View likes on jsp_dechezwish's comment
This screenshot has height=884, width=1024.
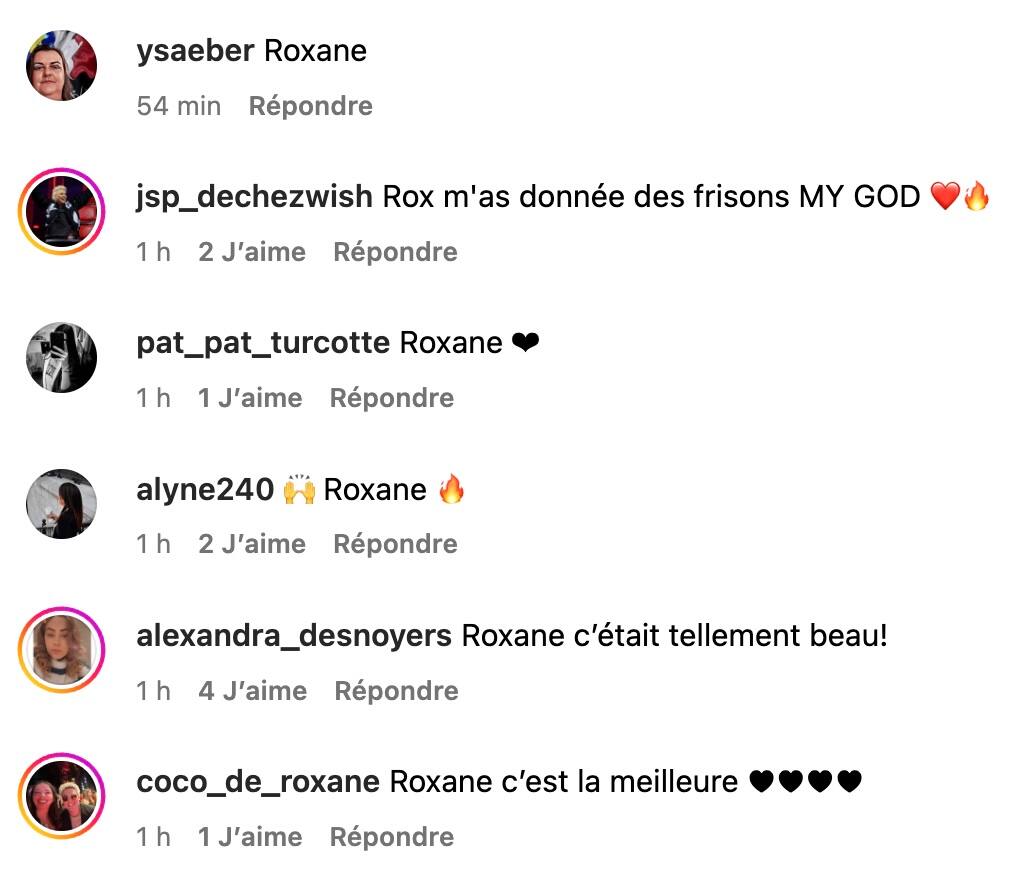252,252
